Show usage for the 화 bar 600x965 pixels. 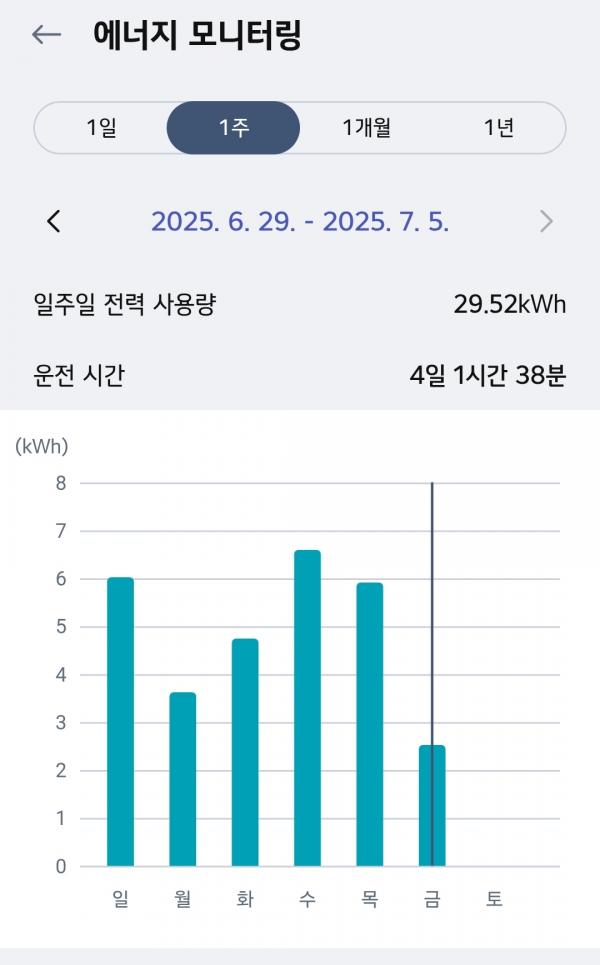point(245,751)
